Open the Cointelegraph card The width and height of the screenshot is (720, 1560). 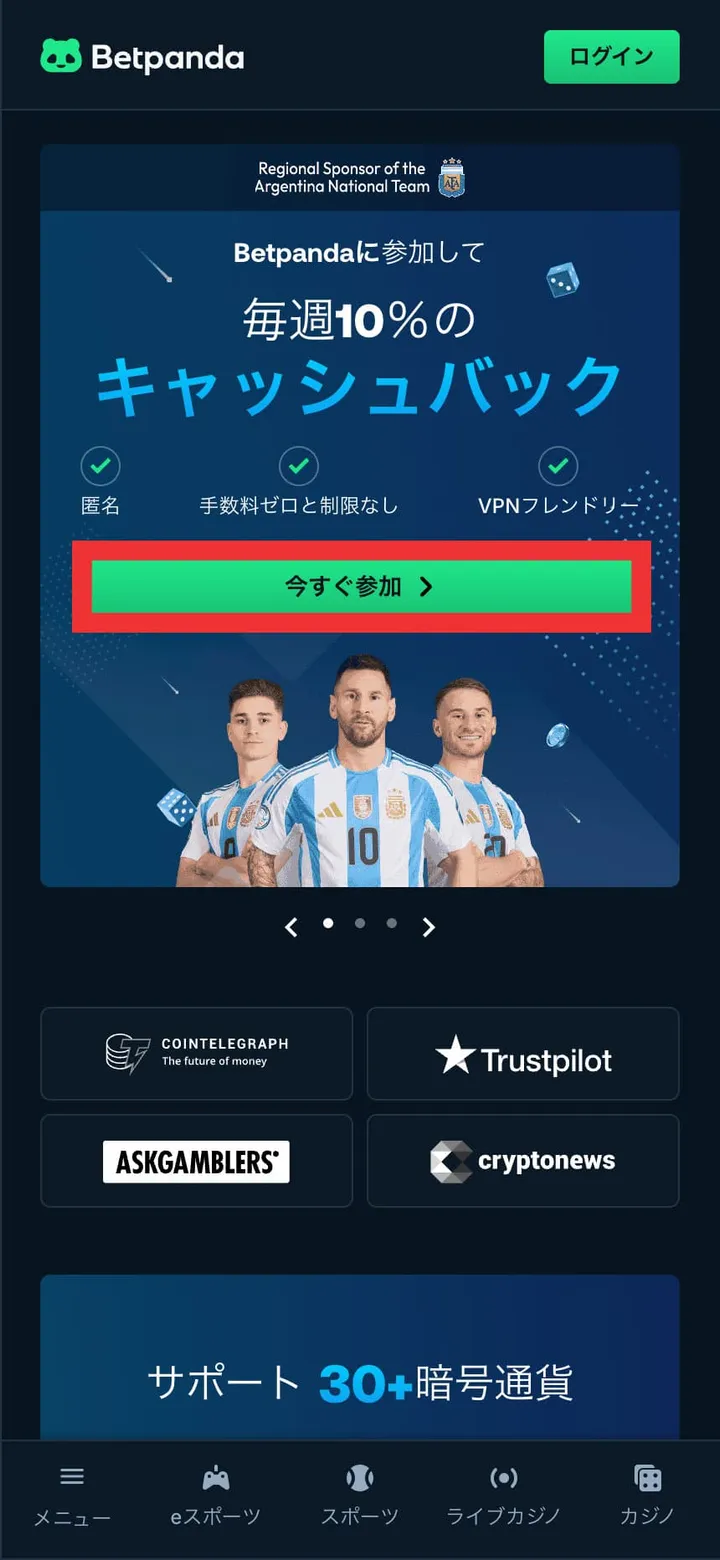pos(197,1054)
